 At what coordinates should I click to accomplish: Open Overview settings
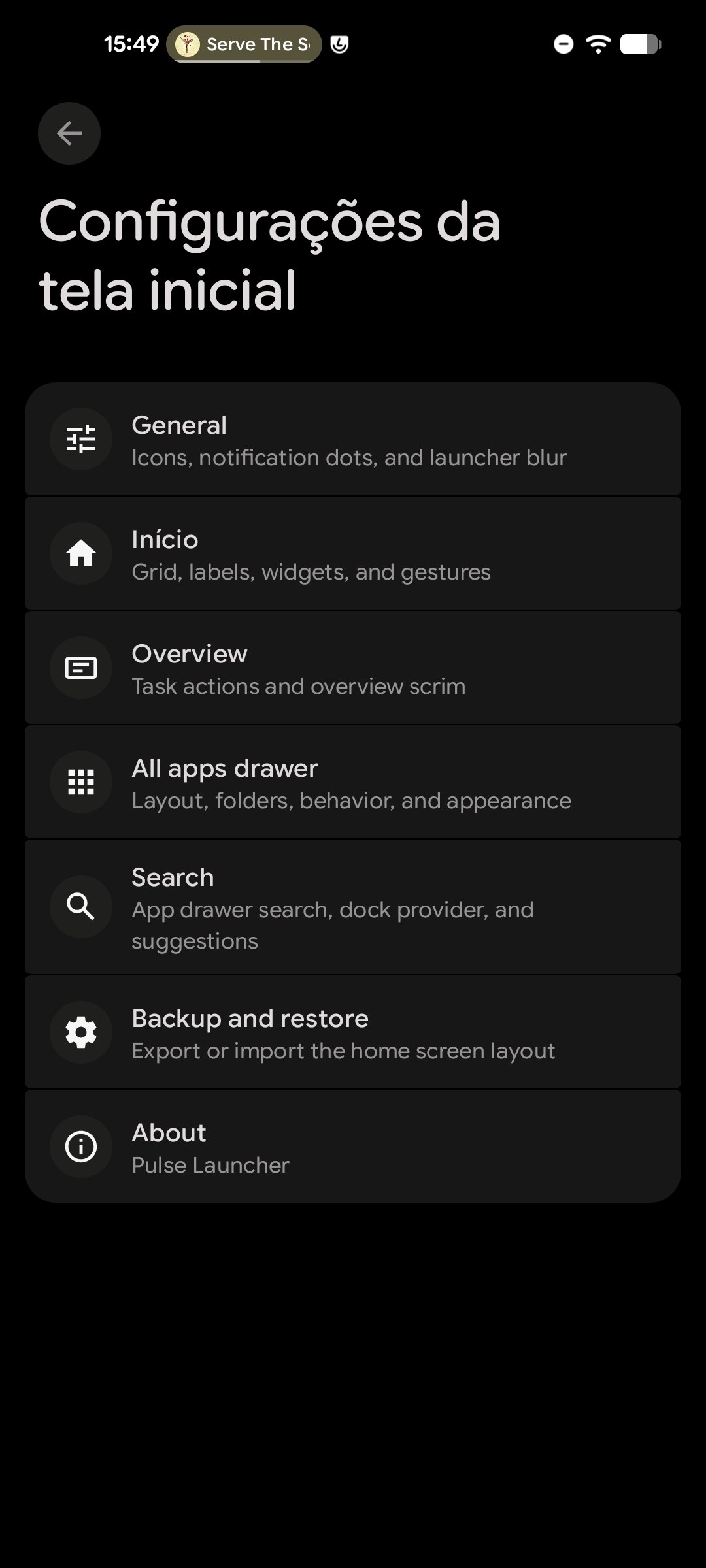coord(353,668)
